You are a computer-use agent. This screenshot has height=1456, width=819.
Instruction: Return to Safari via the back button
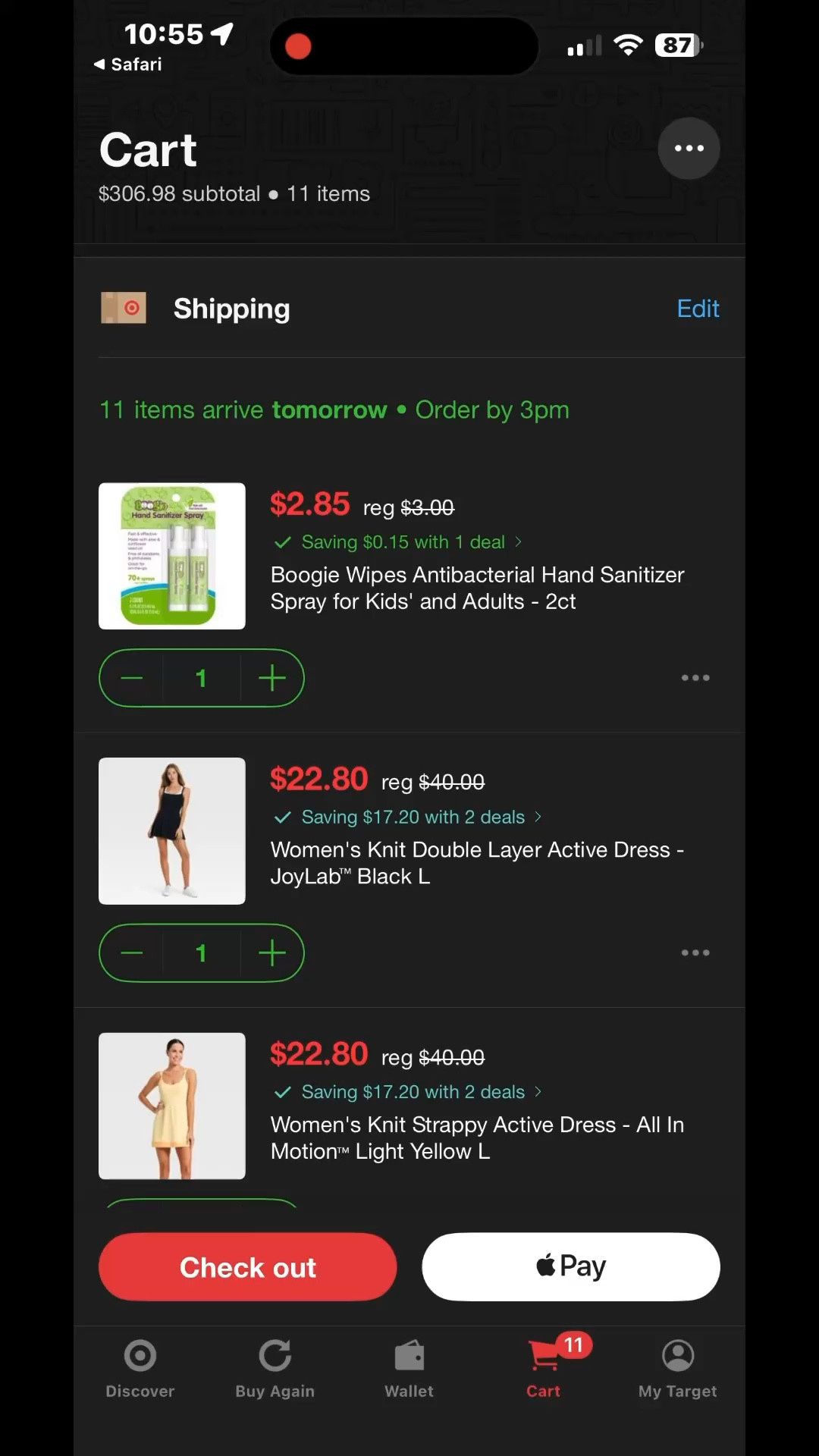click(x=129, y=64)
